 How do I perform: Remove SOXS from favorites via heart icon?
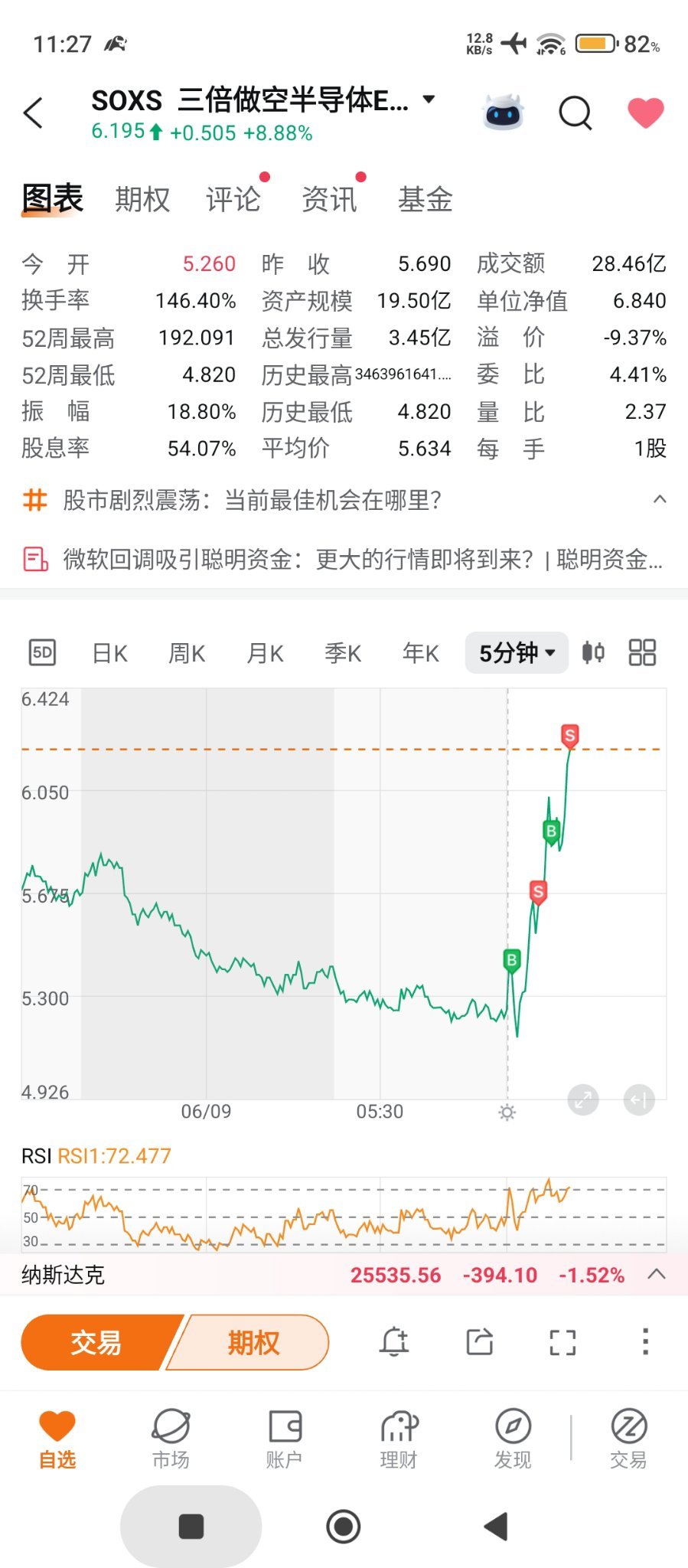tap(646, 113)
